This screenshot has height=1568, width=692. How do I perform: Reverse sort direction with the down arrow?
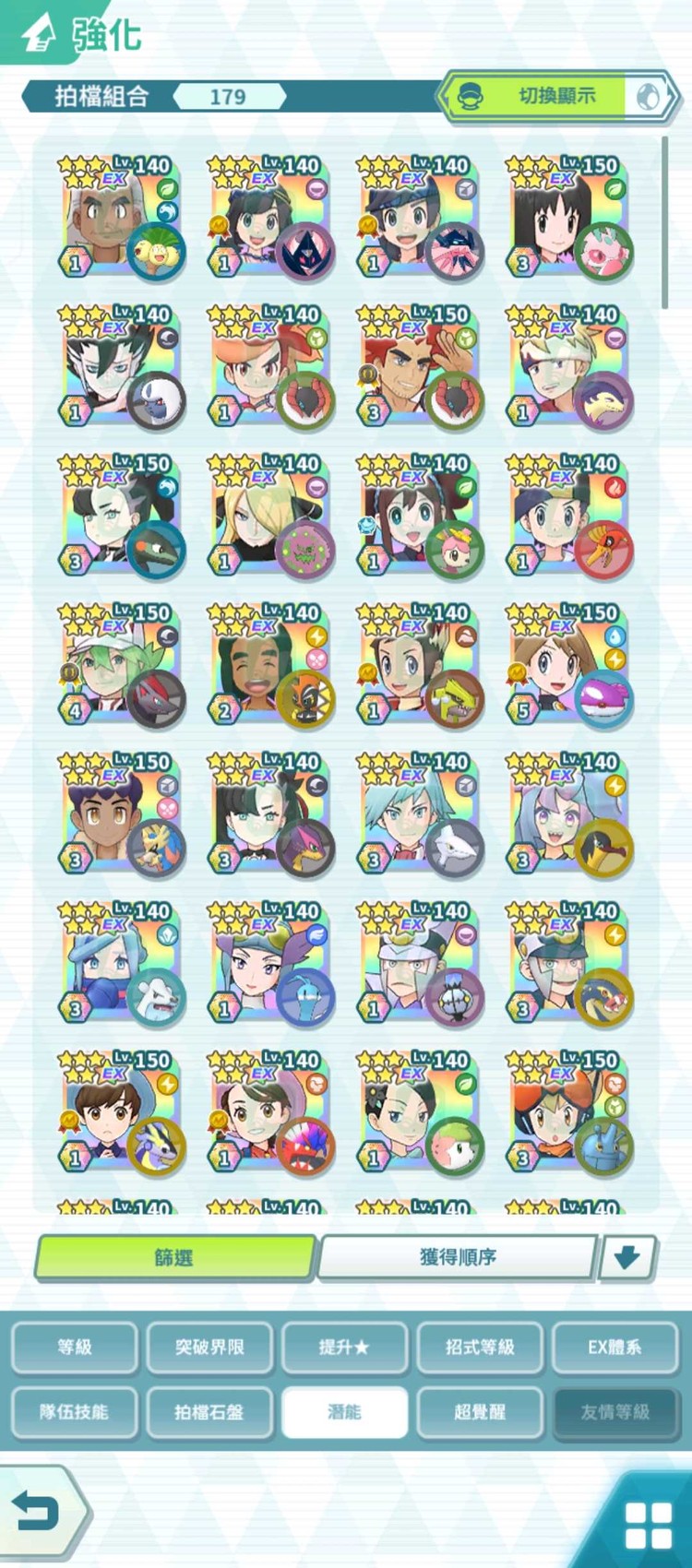pyautogui.click(x=627, y=1258)
